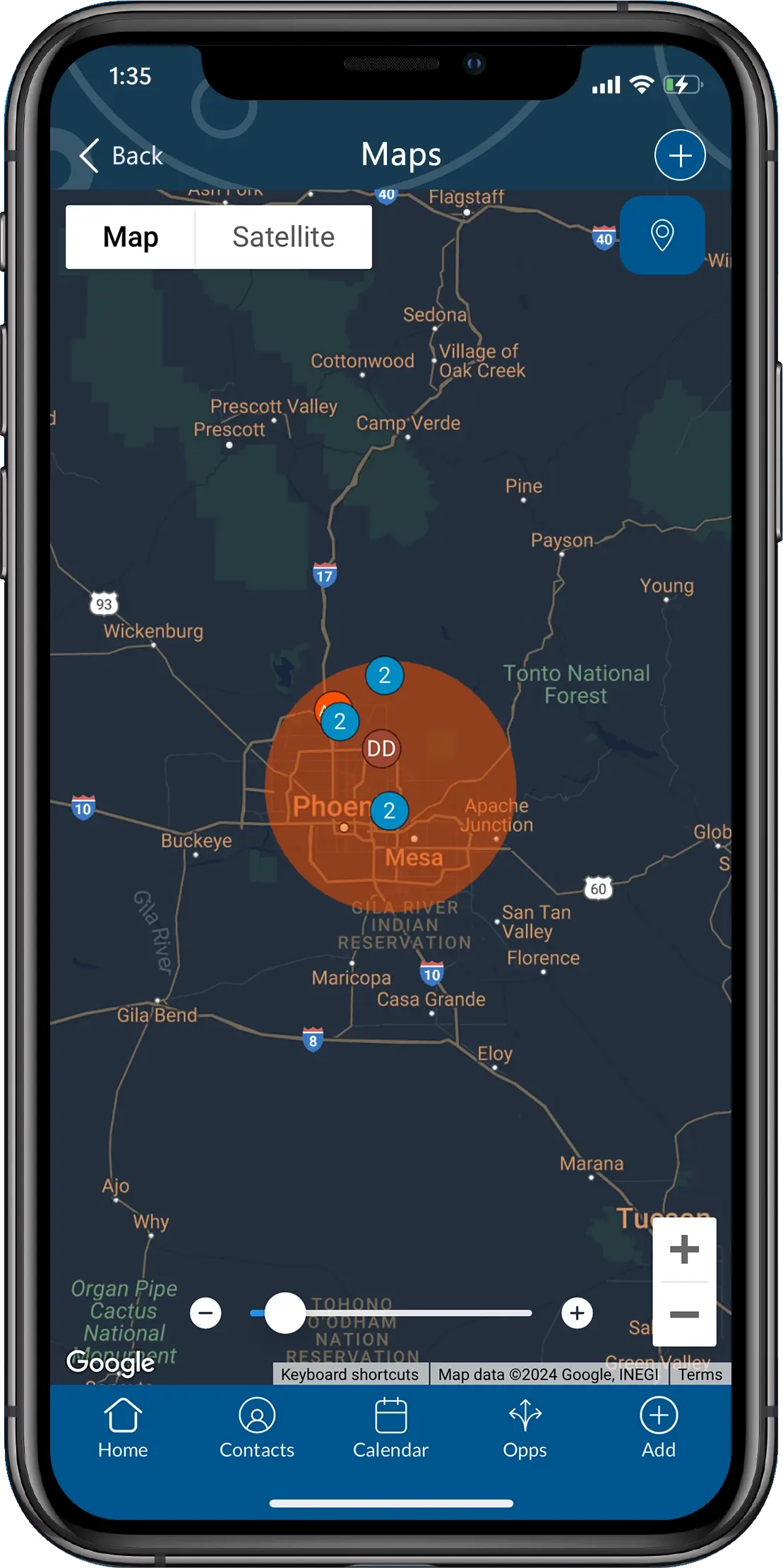Zoom in with the map's plus button
Viewport: 783px width, 1568px height.
(684, 1250)
